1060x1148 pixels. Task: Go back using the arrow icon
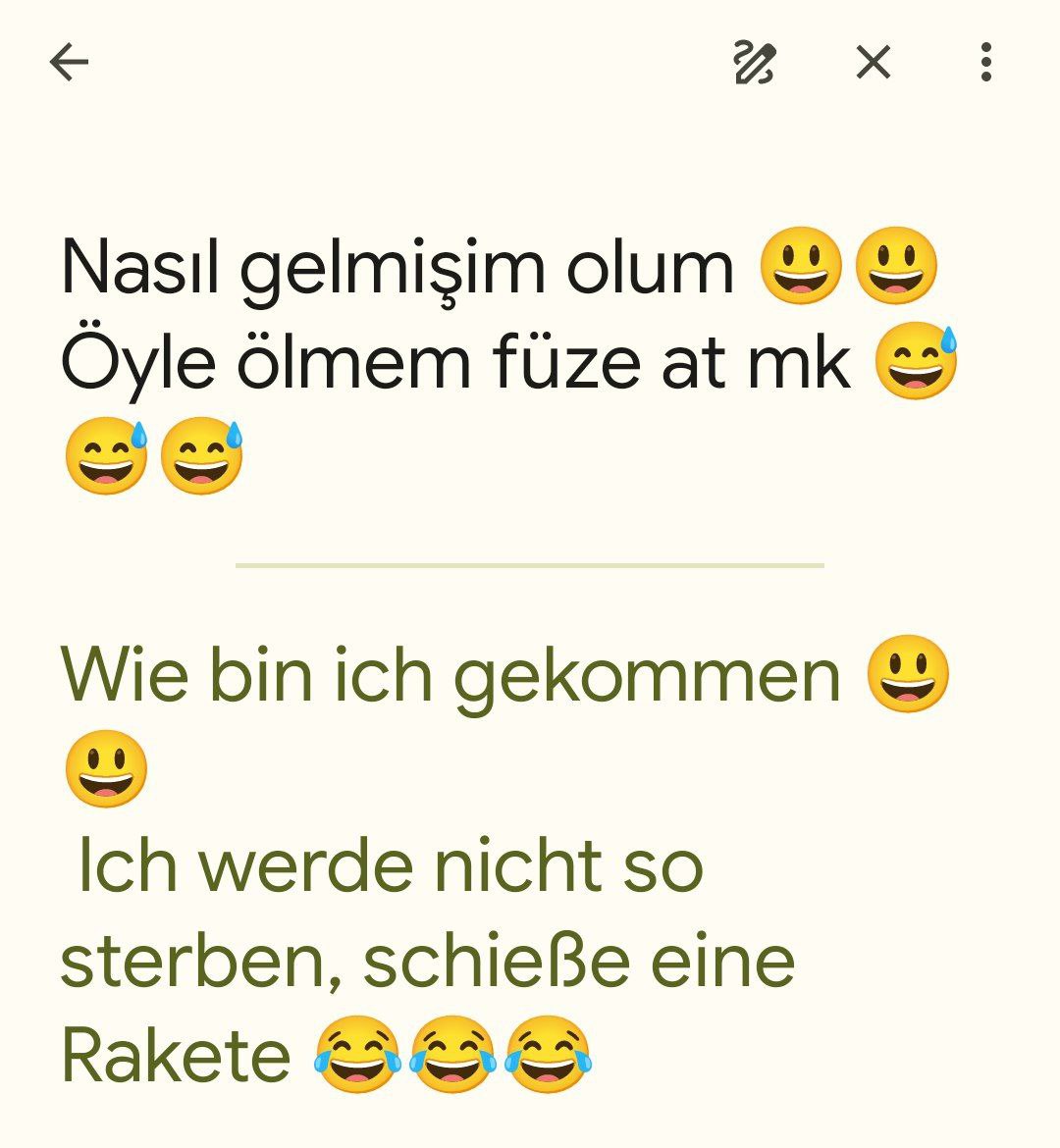pos(69,63)
